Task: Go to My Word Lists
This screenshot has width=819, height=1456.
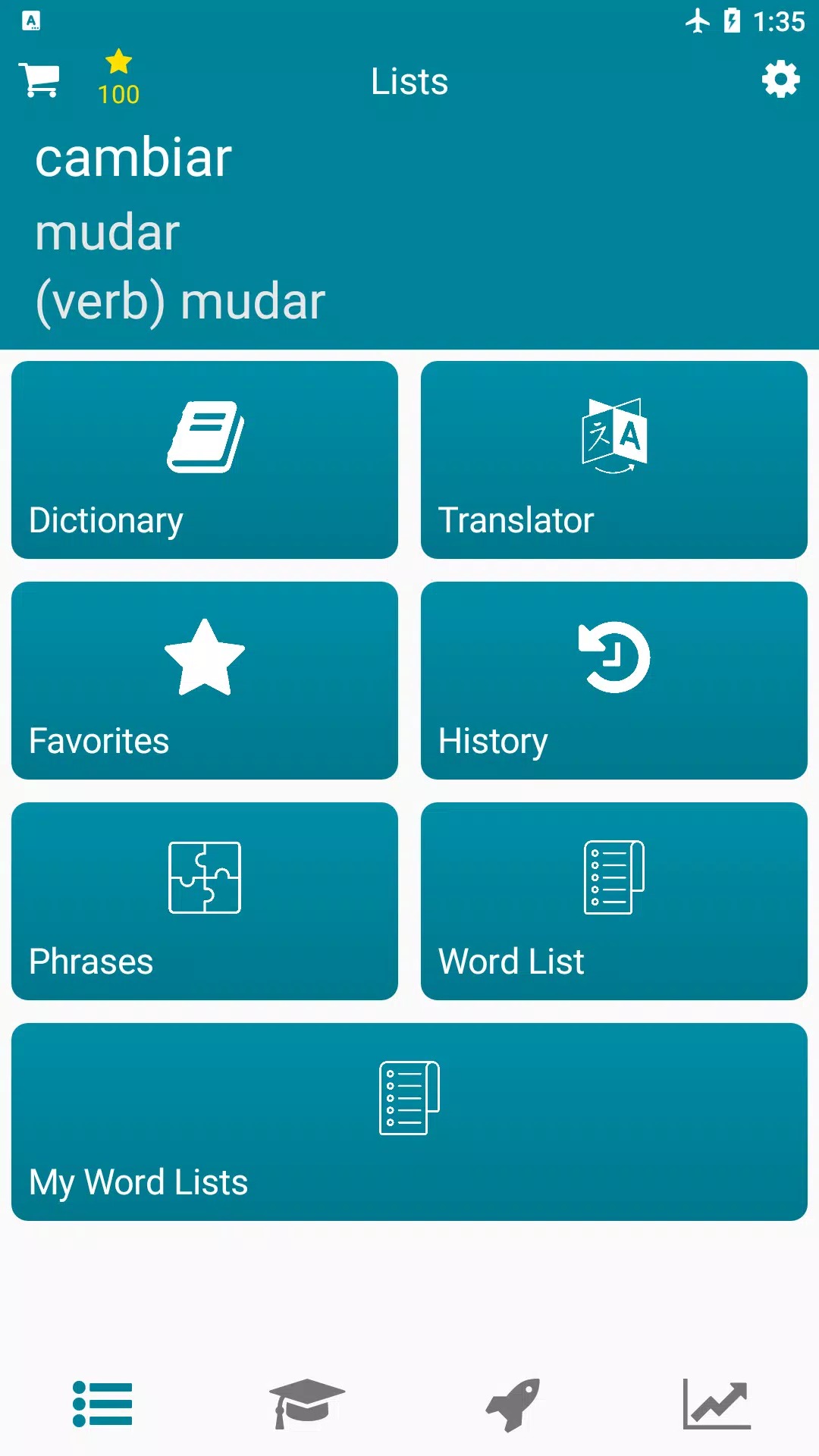Action: tap(409, 1122)
